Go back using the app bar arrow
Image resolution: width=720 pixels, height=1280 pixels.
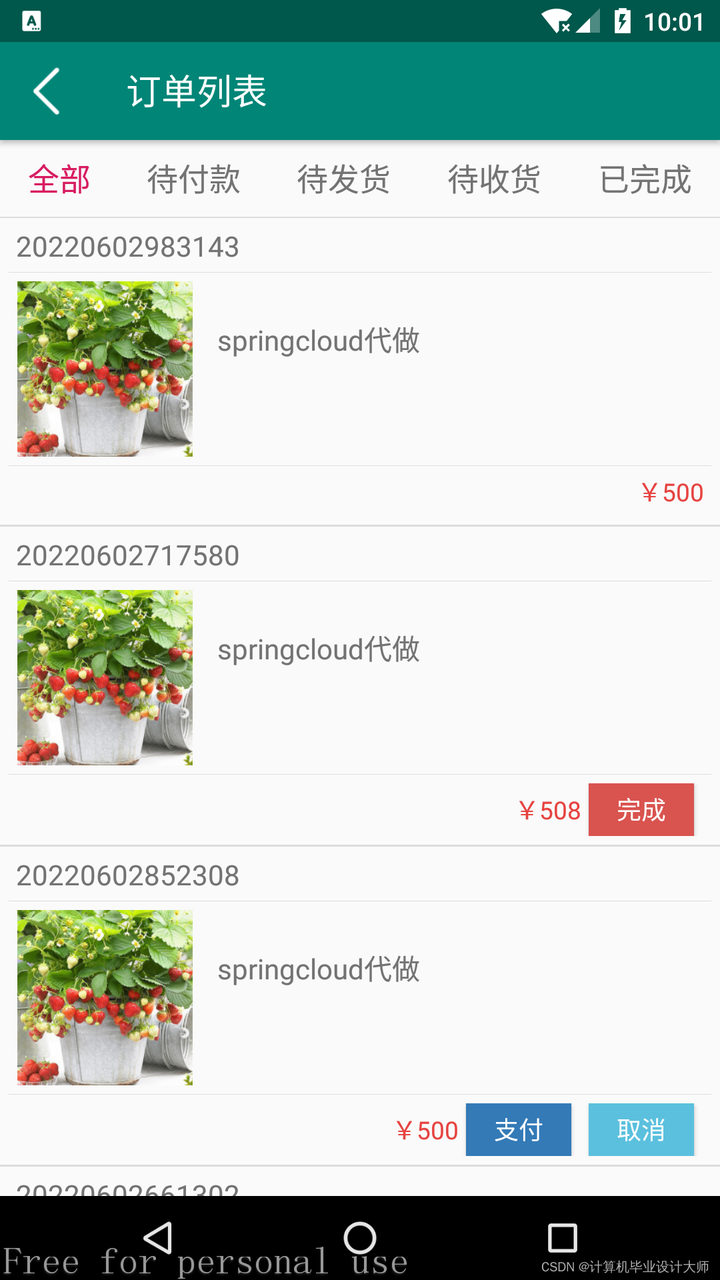47,91
